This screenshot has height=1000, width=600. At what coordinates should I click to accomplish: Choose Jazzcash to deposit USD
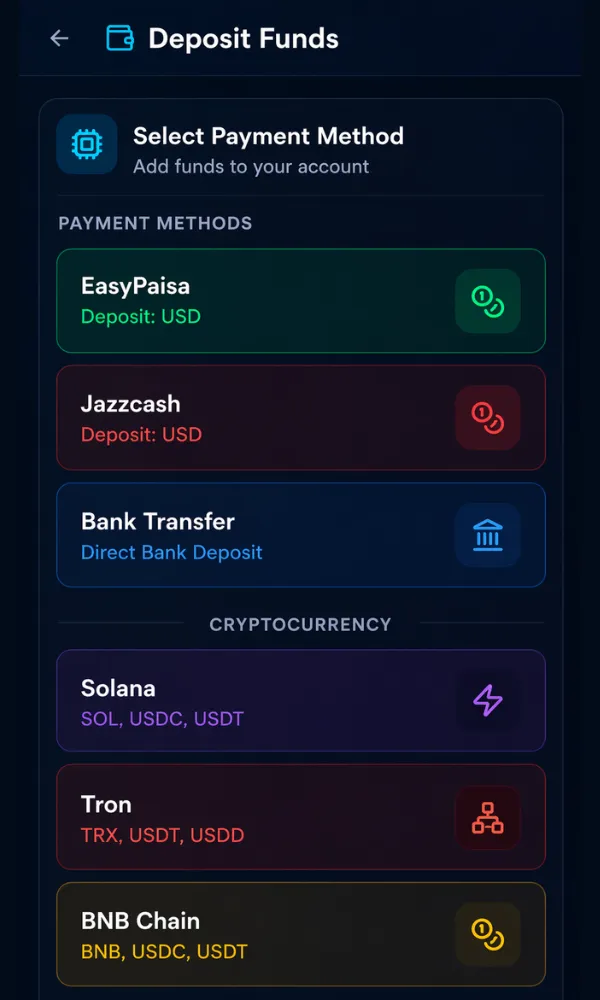click(x=300, y=418)
